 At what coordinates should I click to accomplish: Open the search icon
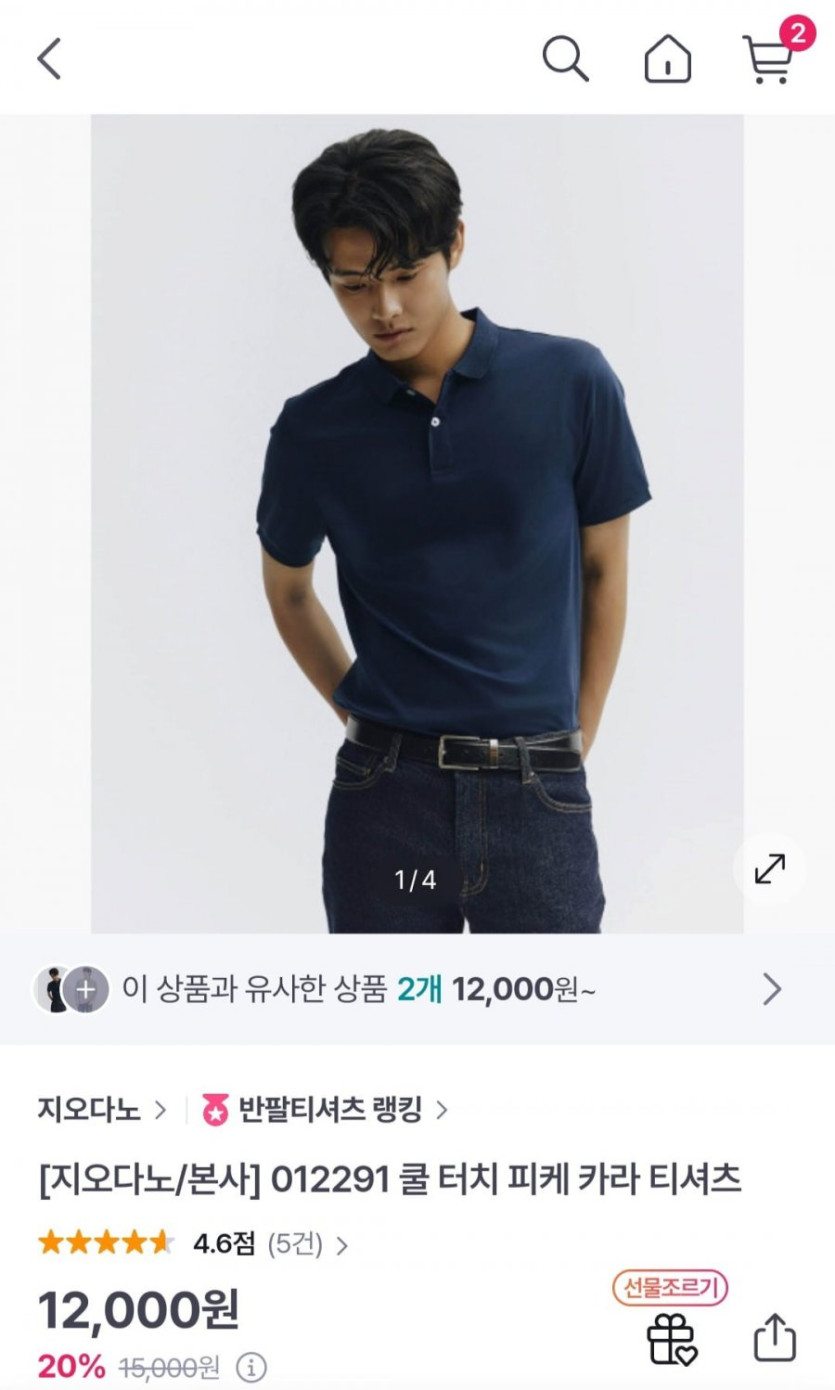pos(565,59)
